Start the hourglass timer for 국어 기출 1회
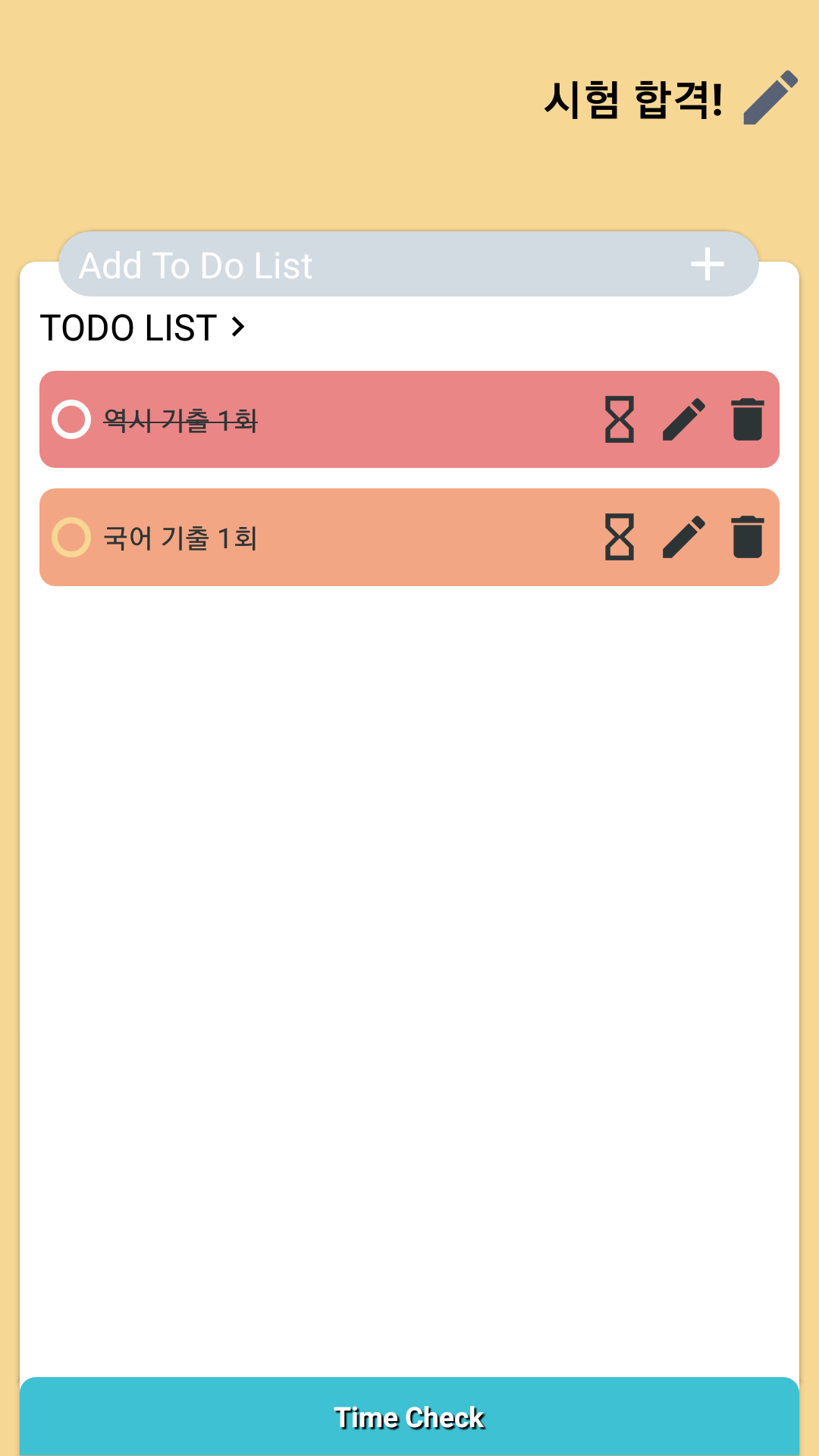Viewport: 819px width, 1456px height. [620, 538]
